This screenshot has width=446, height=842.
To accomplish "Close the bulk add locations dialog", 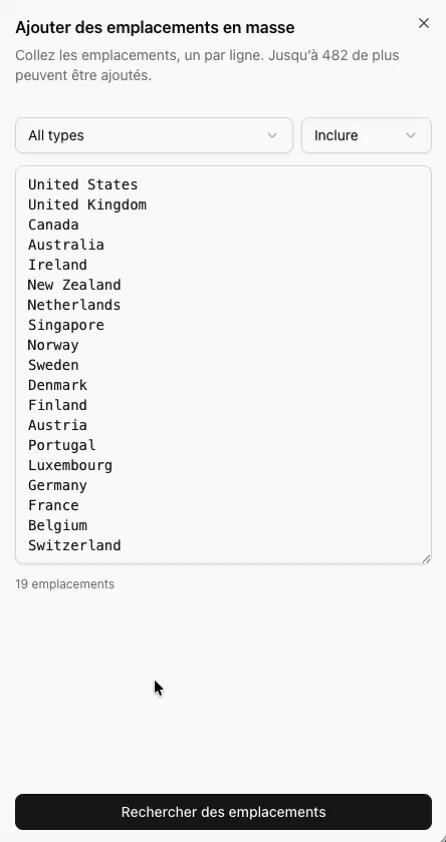I will [423, 23].
